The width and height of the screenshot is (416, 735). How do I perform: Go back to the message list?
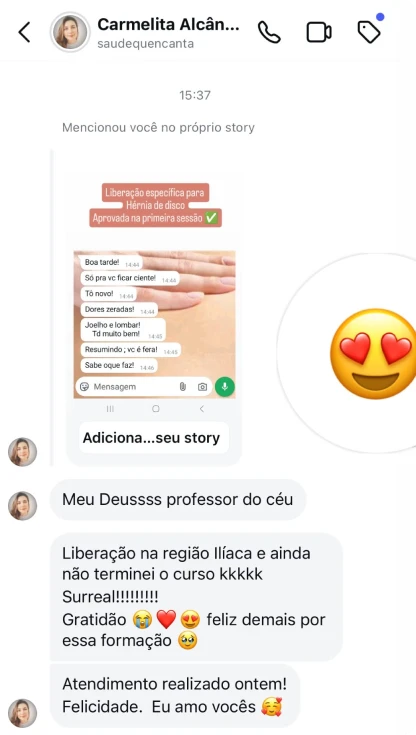pos(24,32)
